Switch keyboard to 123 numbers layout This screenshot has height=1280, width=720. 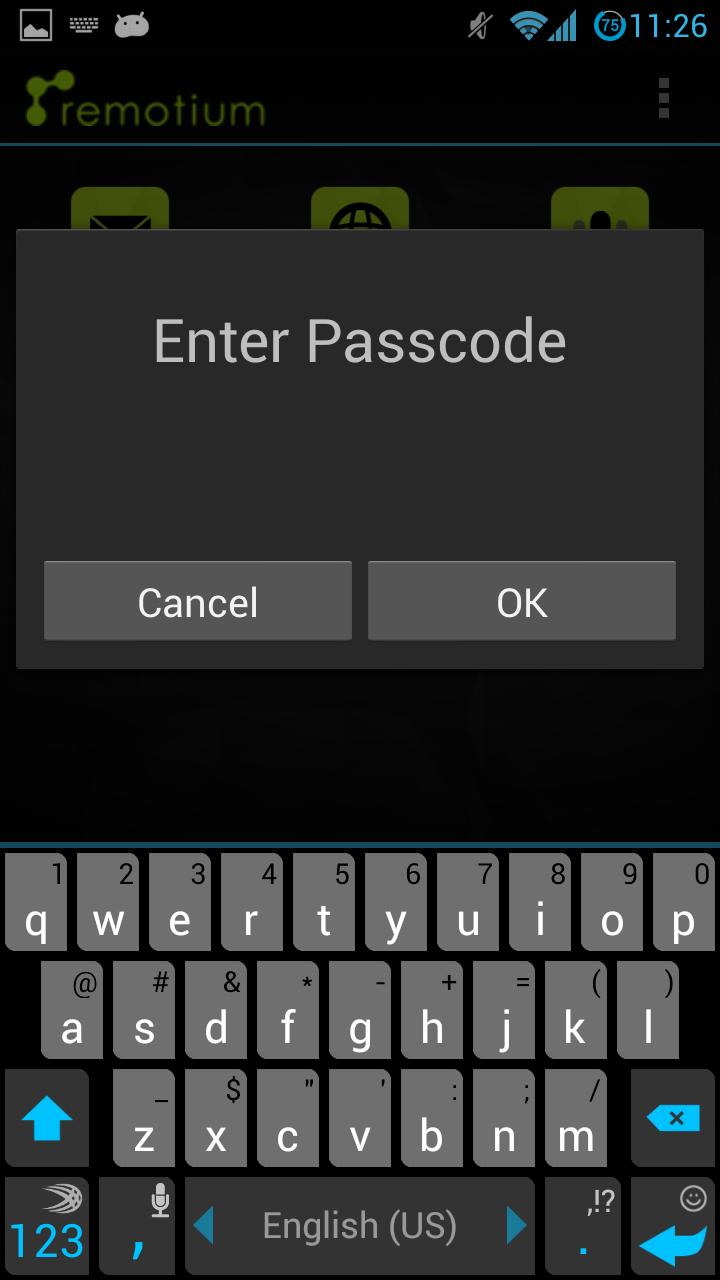tap(47, 1226)
